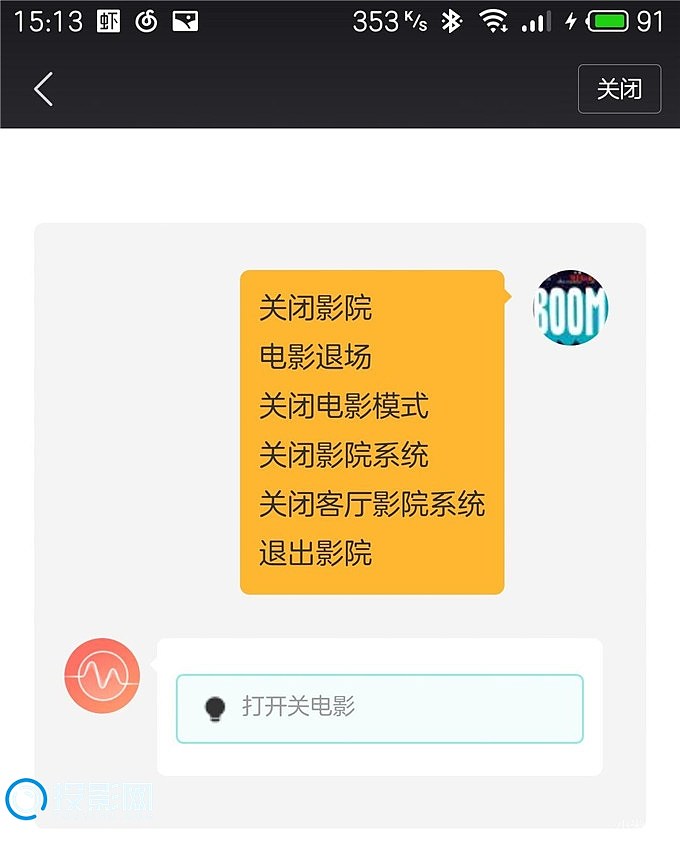Image resolution: width=680 pixels, height=843 pixels.
Task: Go back using the arrow icon
Action: pyautogui.click(x=43, y=89)
